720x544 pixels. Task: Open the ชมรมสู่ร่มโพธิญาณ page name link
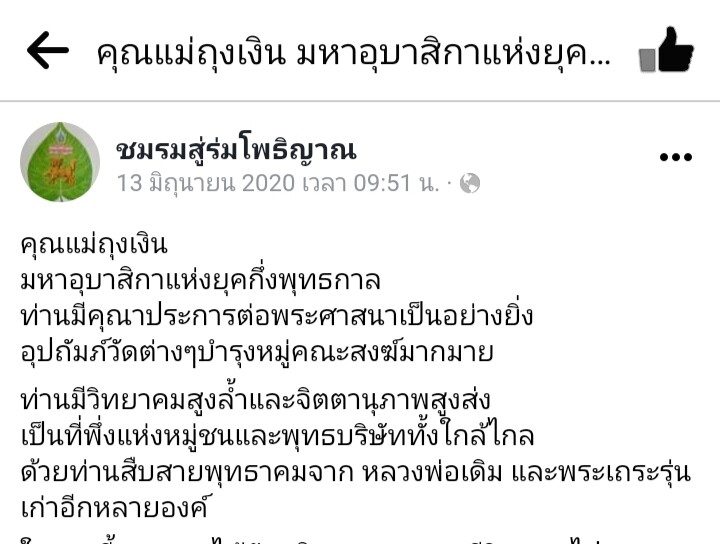click(x=236, y=150)
